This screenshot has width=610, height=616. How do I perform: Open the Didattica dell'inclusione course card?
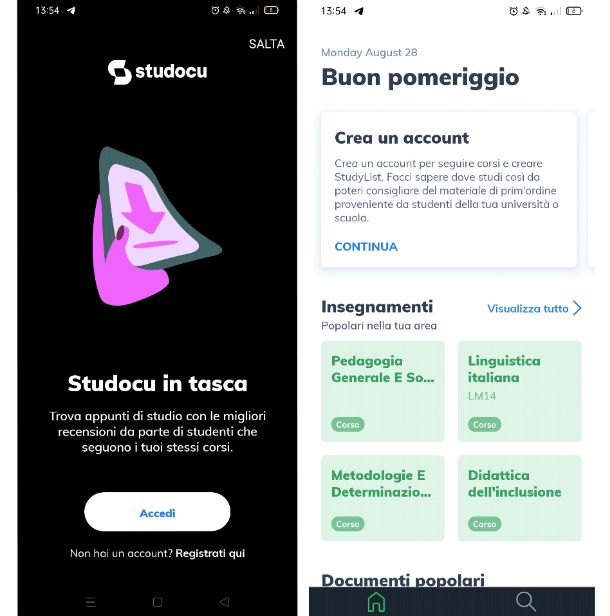(519, 498)
